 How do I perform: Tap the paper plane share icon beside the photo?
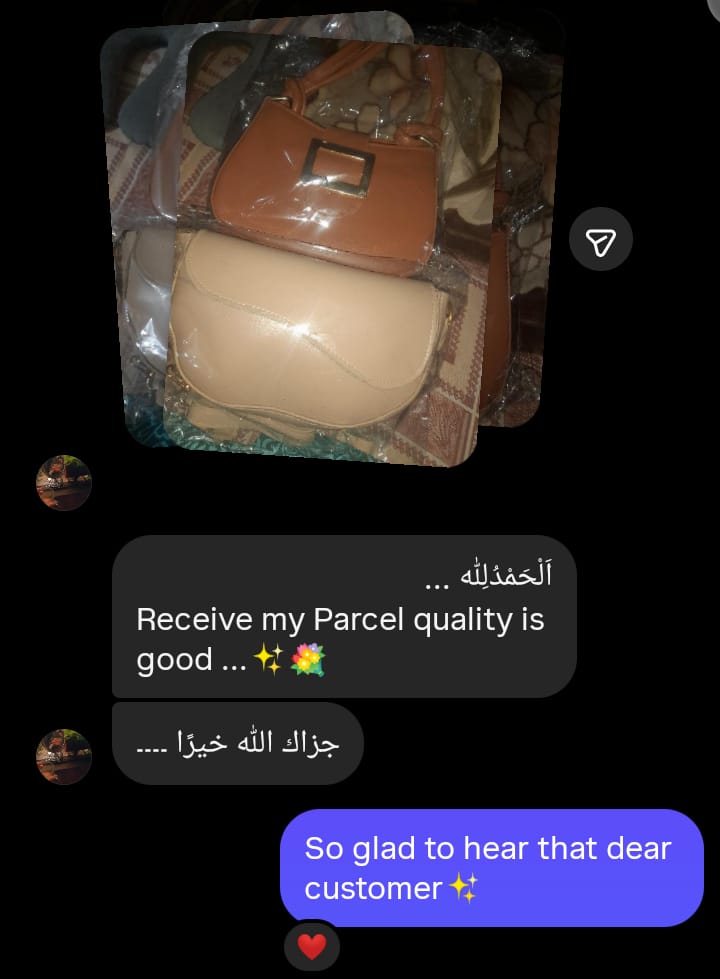coord(600,238)
